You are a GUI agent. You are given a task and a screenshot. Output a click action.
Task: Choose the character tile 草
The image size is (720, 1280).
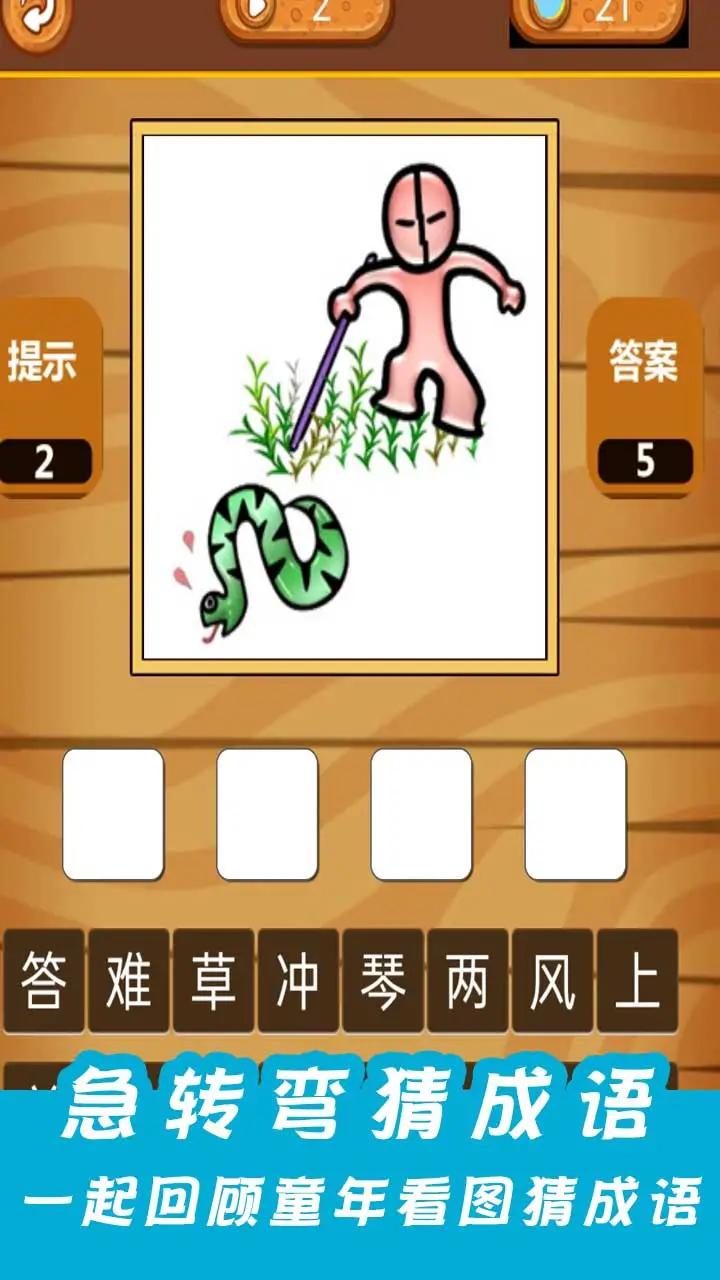pos(214,980)
